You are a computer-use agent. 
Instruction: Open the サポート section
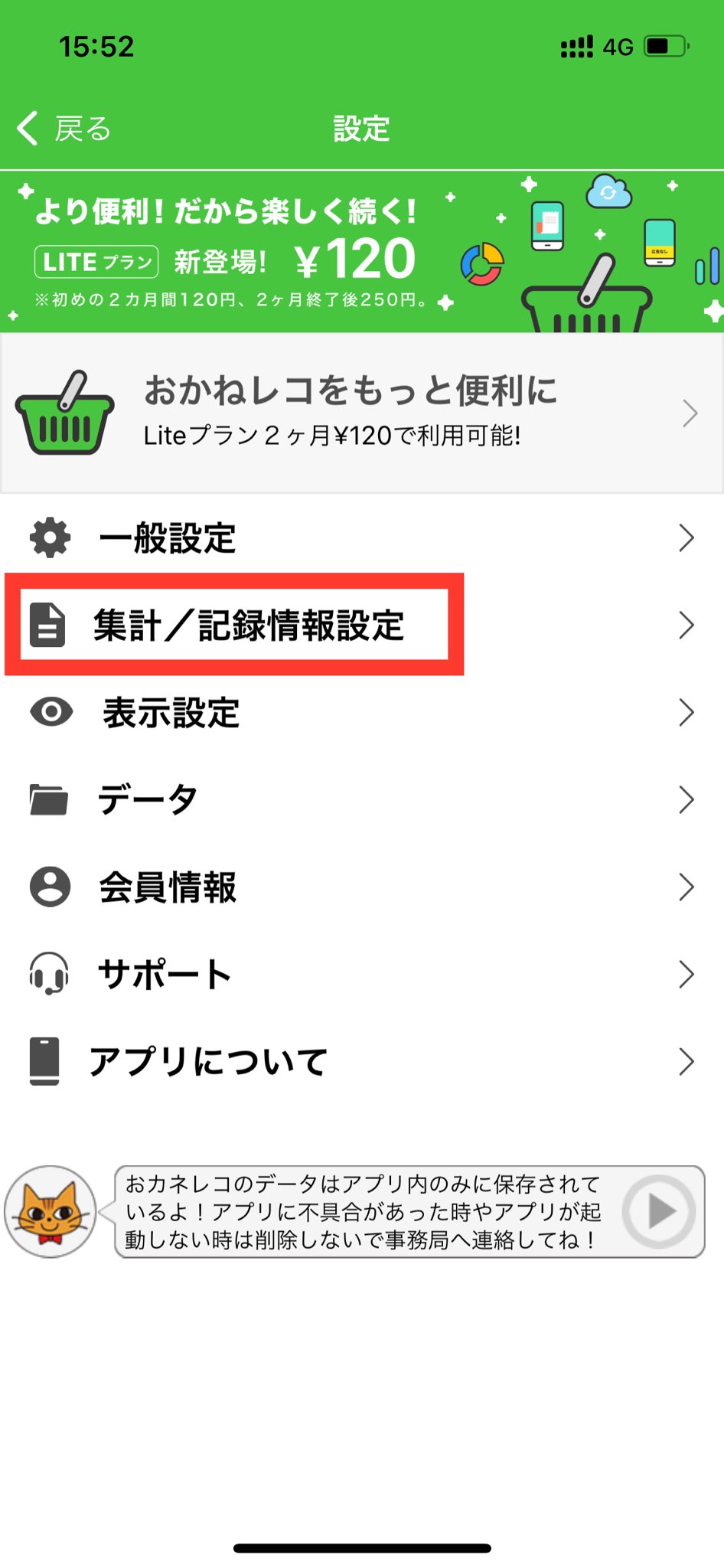click(362, 974)
